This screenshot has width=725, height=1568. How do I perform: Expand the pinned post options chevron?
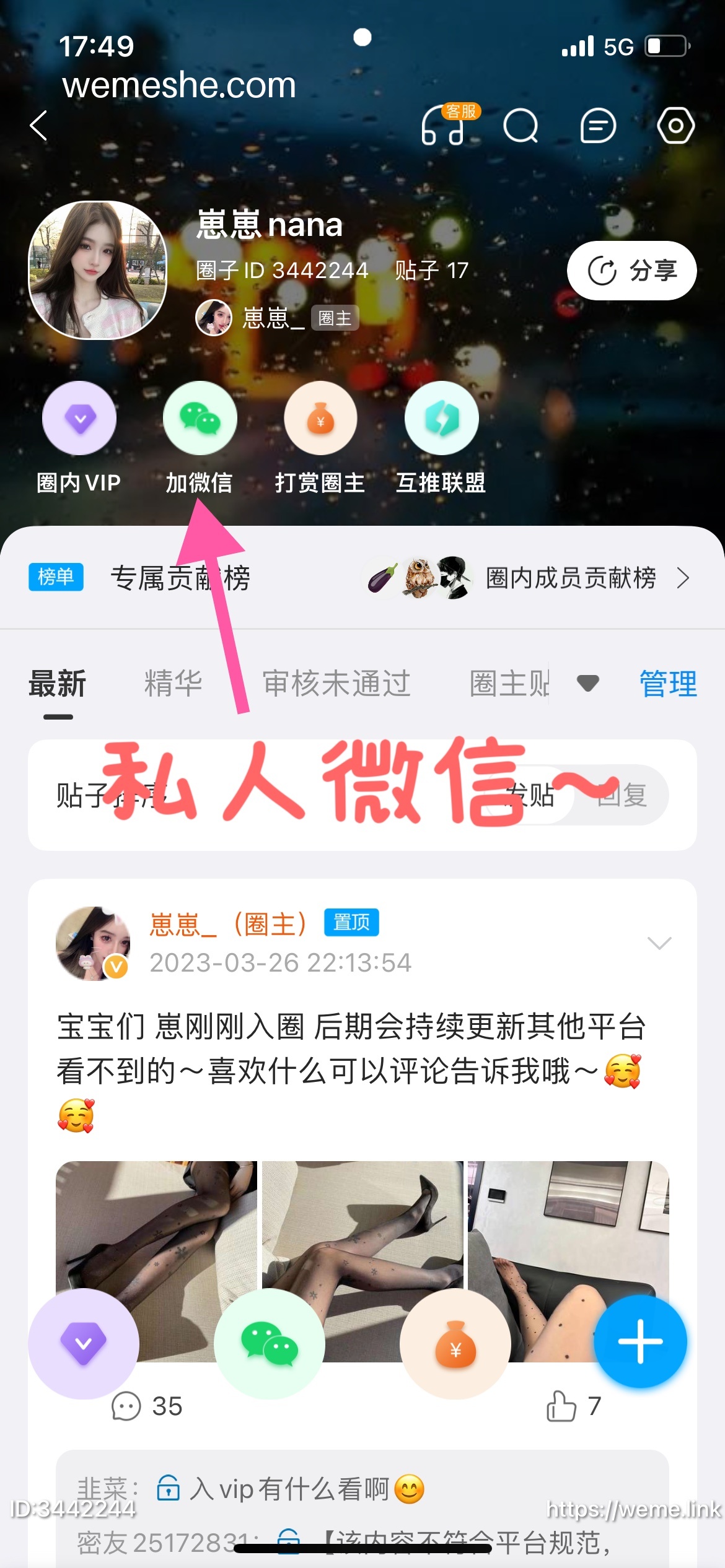point(659,943)
